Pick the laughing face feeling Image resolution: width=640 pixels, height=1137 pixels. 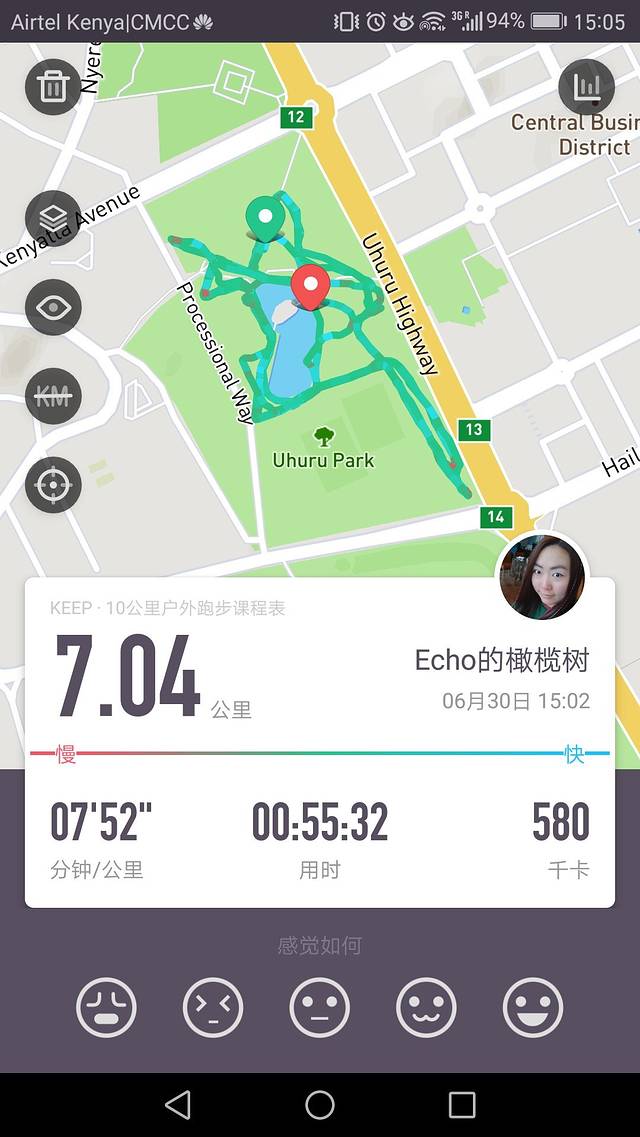click(533, 1007)
